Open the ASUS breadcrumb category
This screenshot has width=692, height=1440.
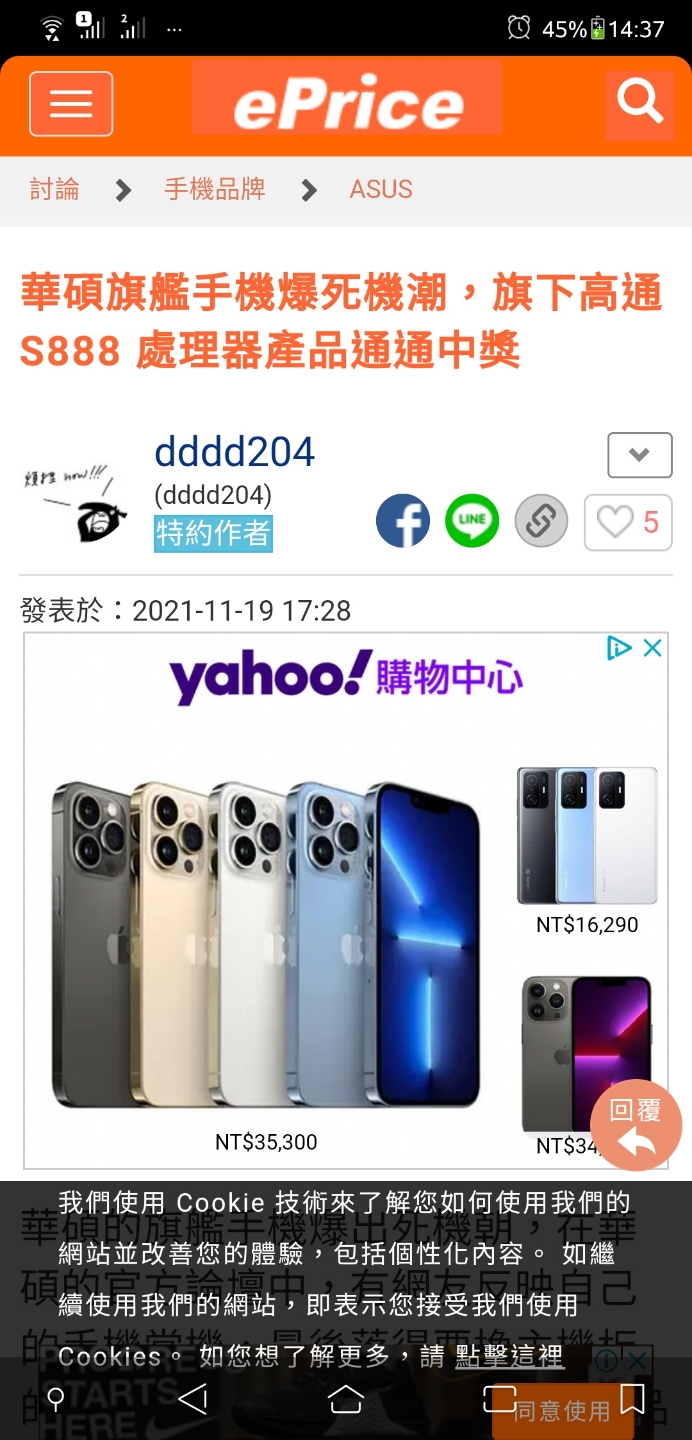click(x=381, y=189)
